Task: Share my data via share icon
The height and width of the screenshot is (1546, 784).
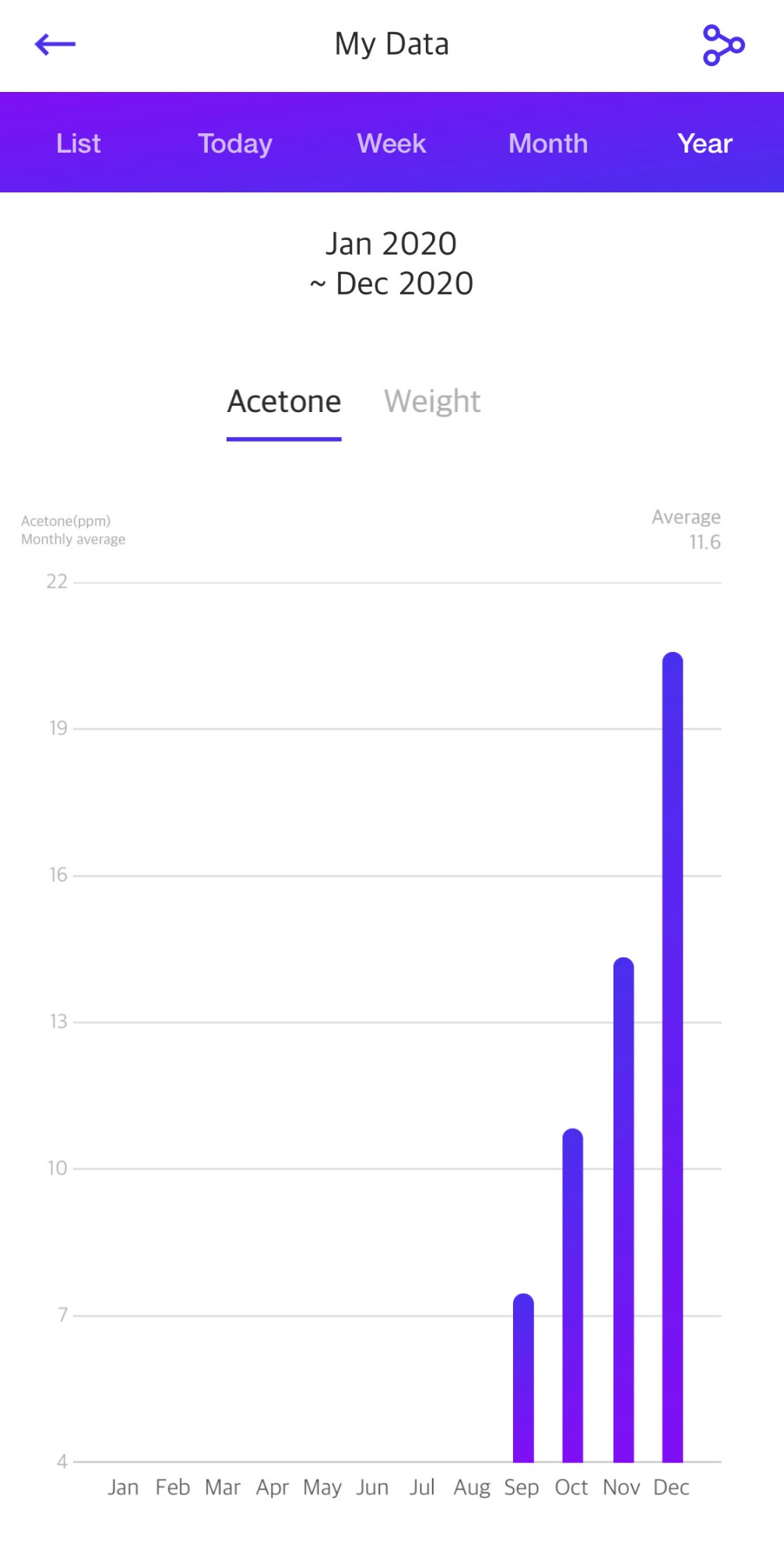Action: tap(723, 45)
